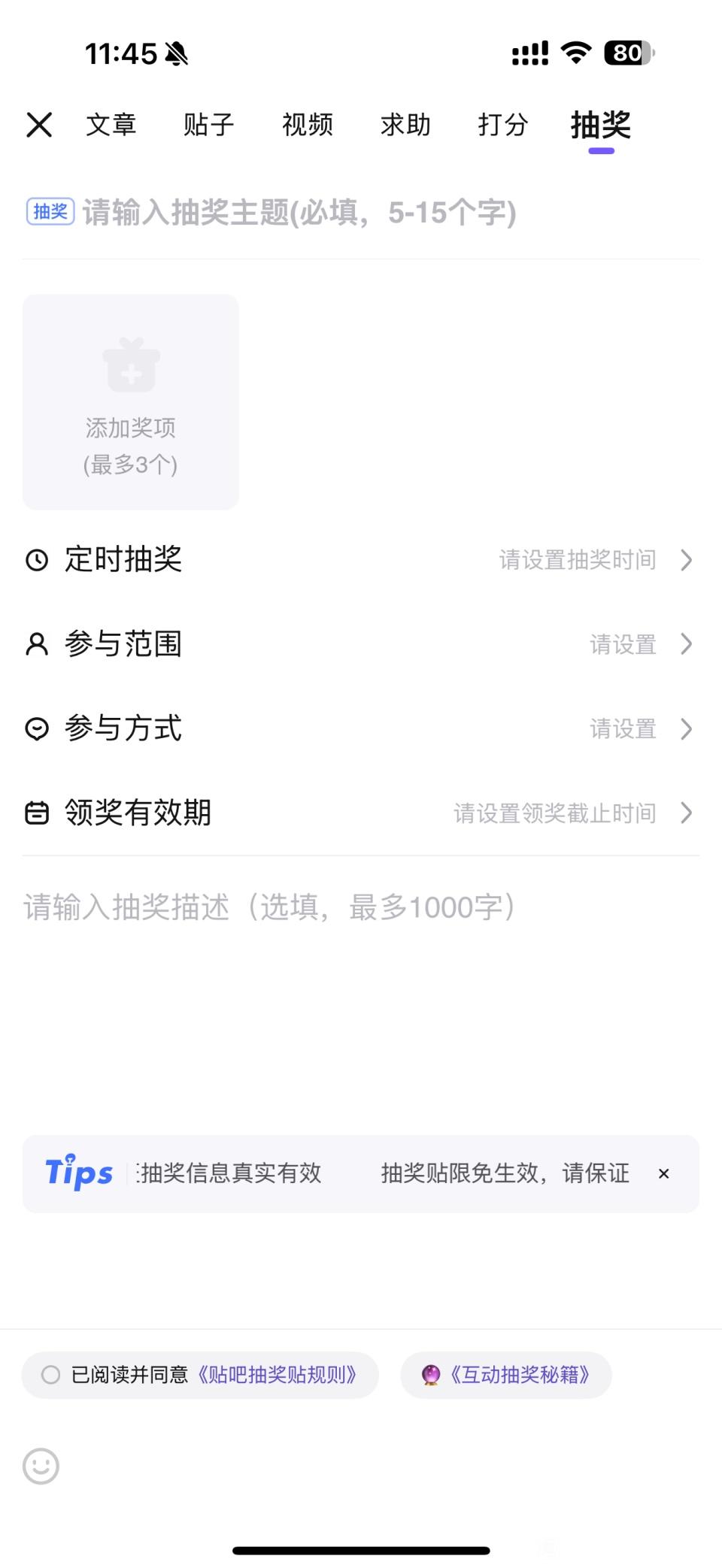The image size is (722, 1568).
Task: Switch to the 文章 tab
Action: (111, 125)
